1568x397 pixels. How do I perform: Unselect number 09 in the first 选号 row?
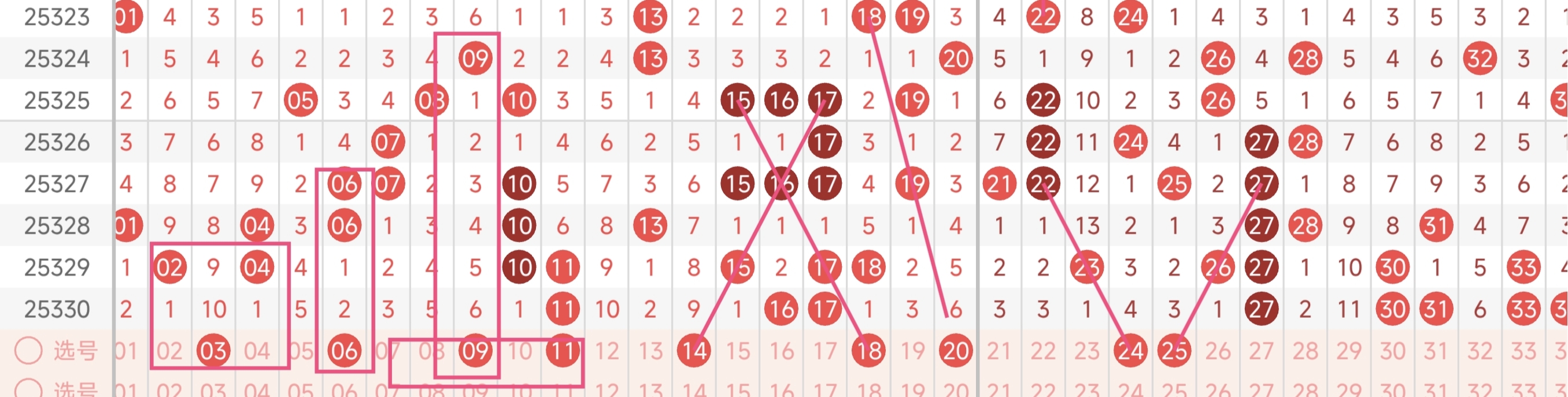point(475,351)
